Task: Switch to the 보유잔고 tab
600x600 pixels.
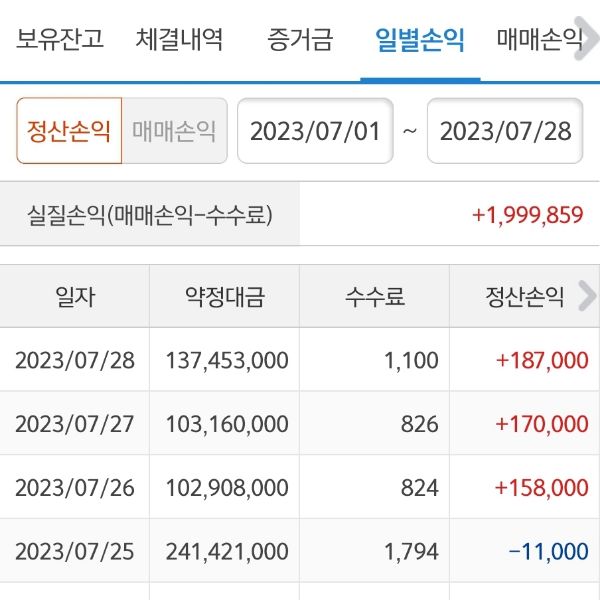Action: point(59,41)
